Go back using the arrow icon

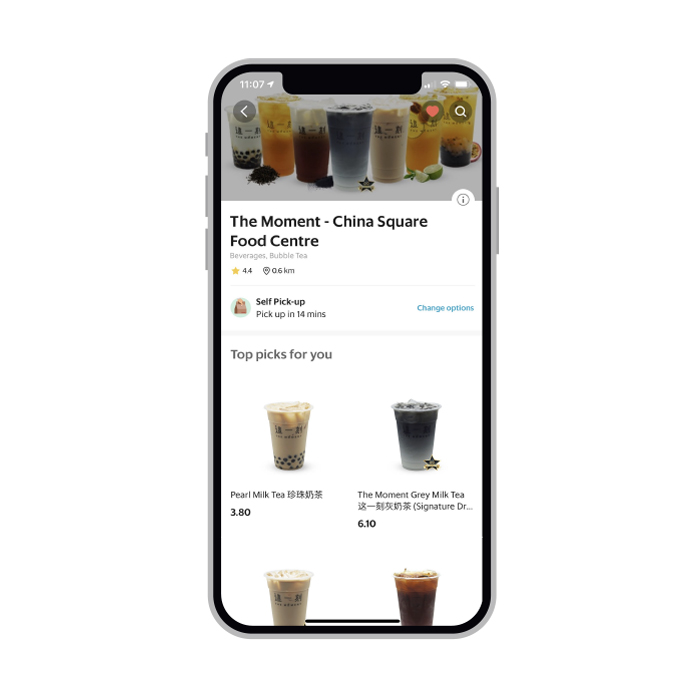pos(244,112)
